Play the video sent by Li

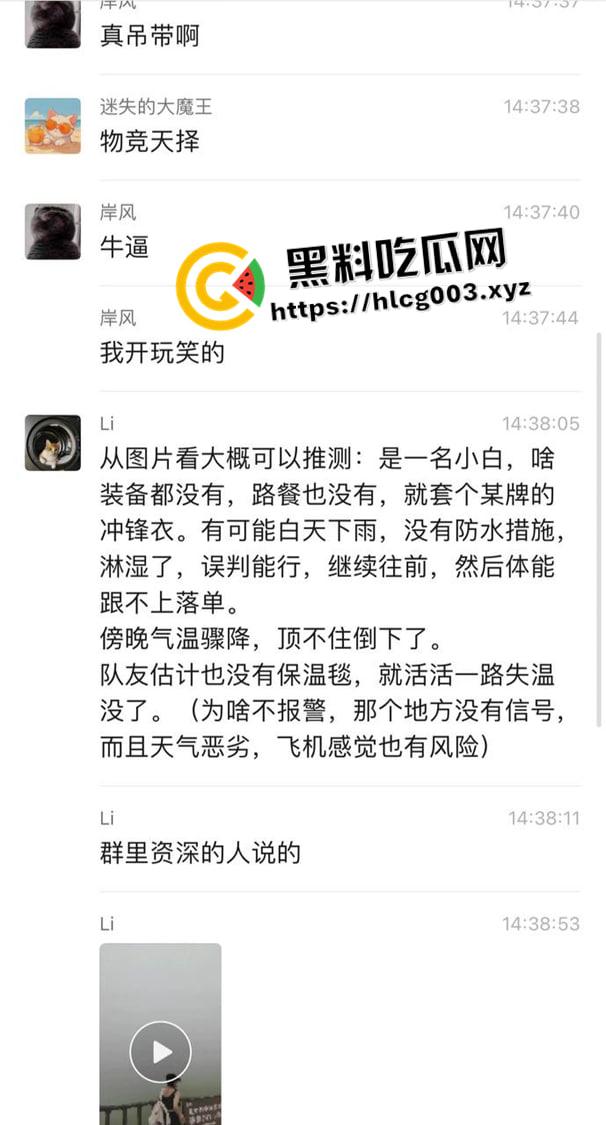[160, 1051]
